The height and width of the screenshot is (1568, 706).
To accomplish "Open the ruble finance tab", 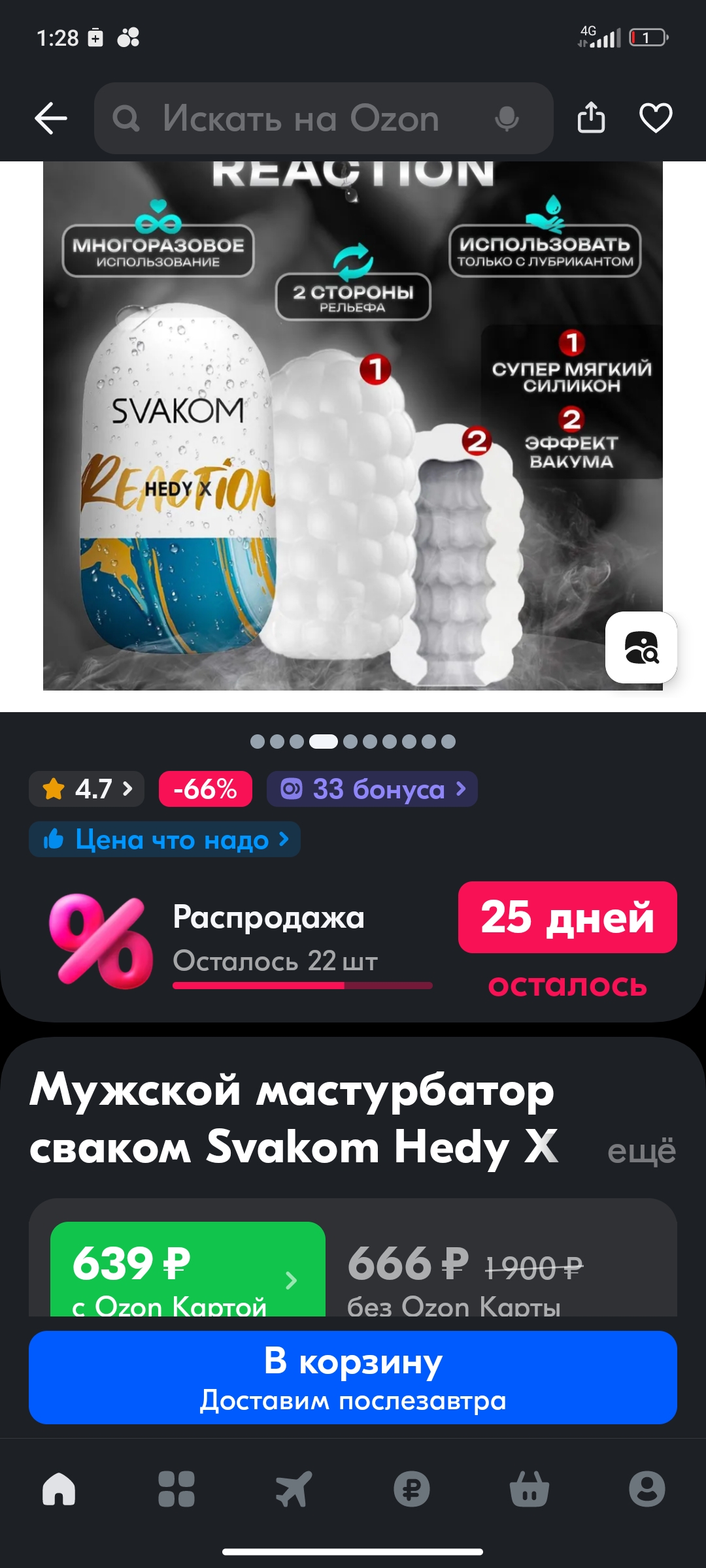I will pos(412,1489).
